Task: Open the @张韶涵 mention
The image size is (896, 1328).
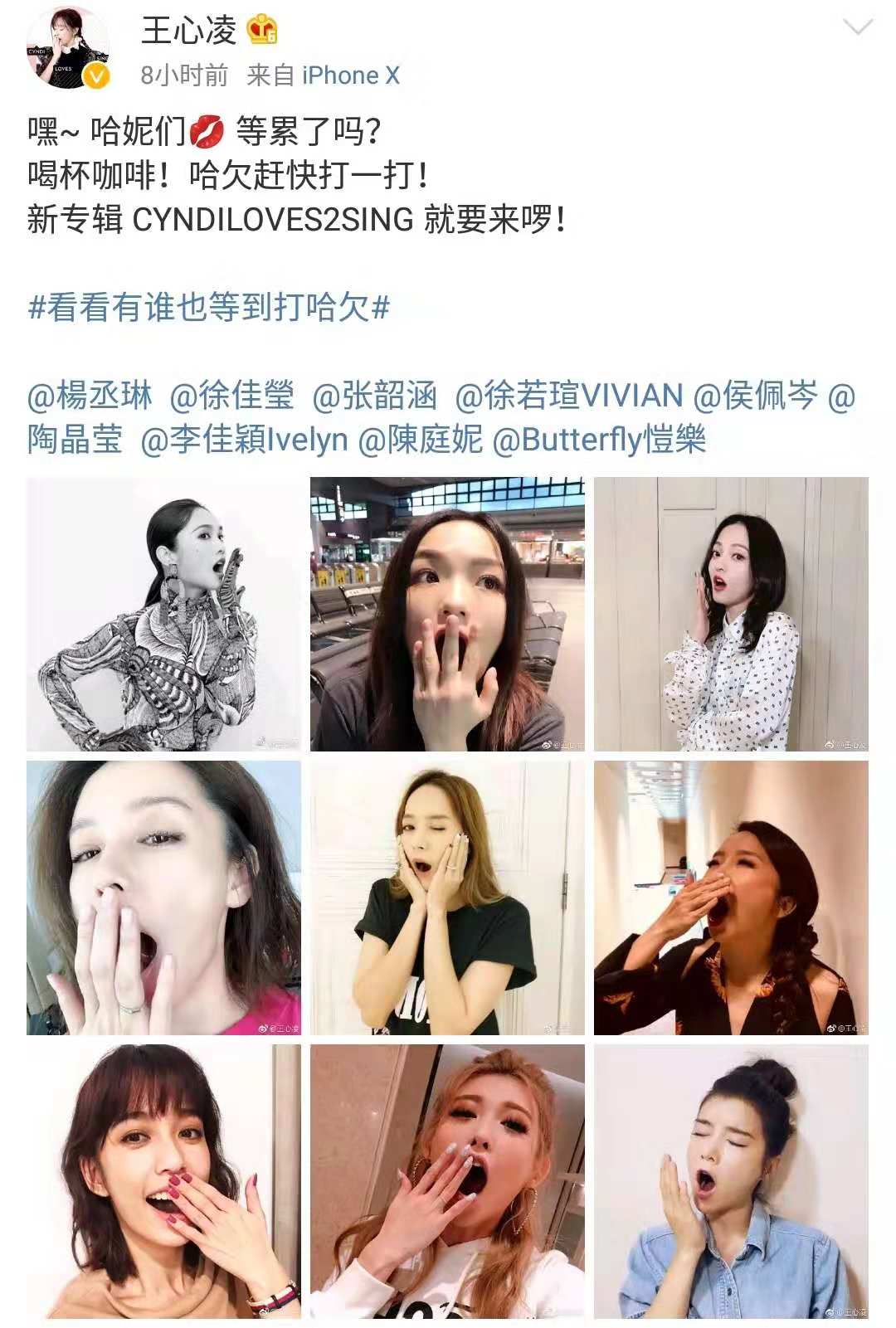Action: pos(375,396)
